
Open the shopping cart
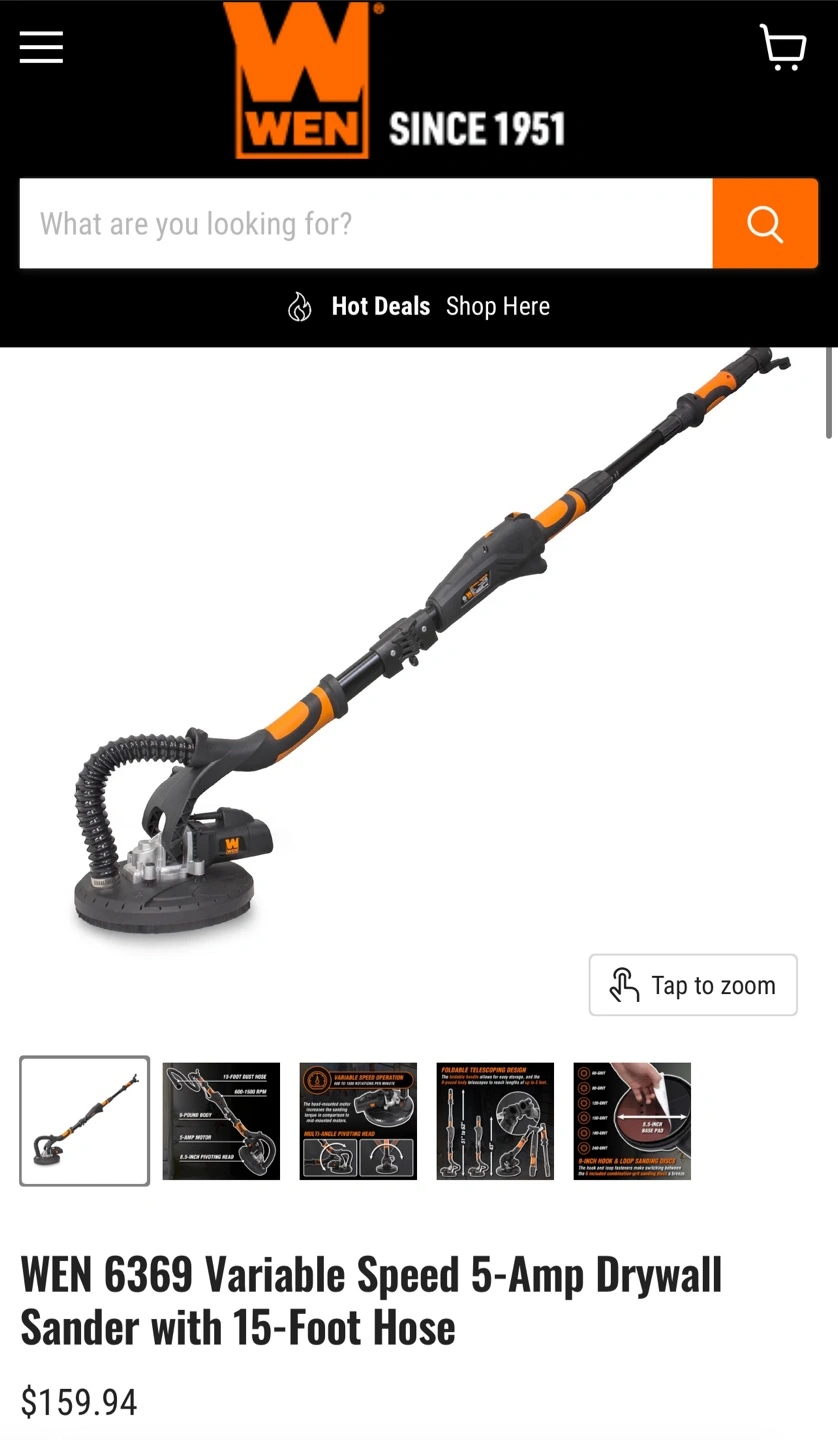(782, 47)
